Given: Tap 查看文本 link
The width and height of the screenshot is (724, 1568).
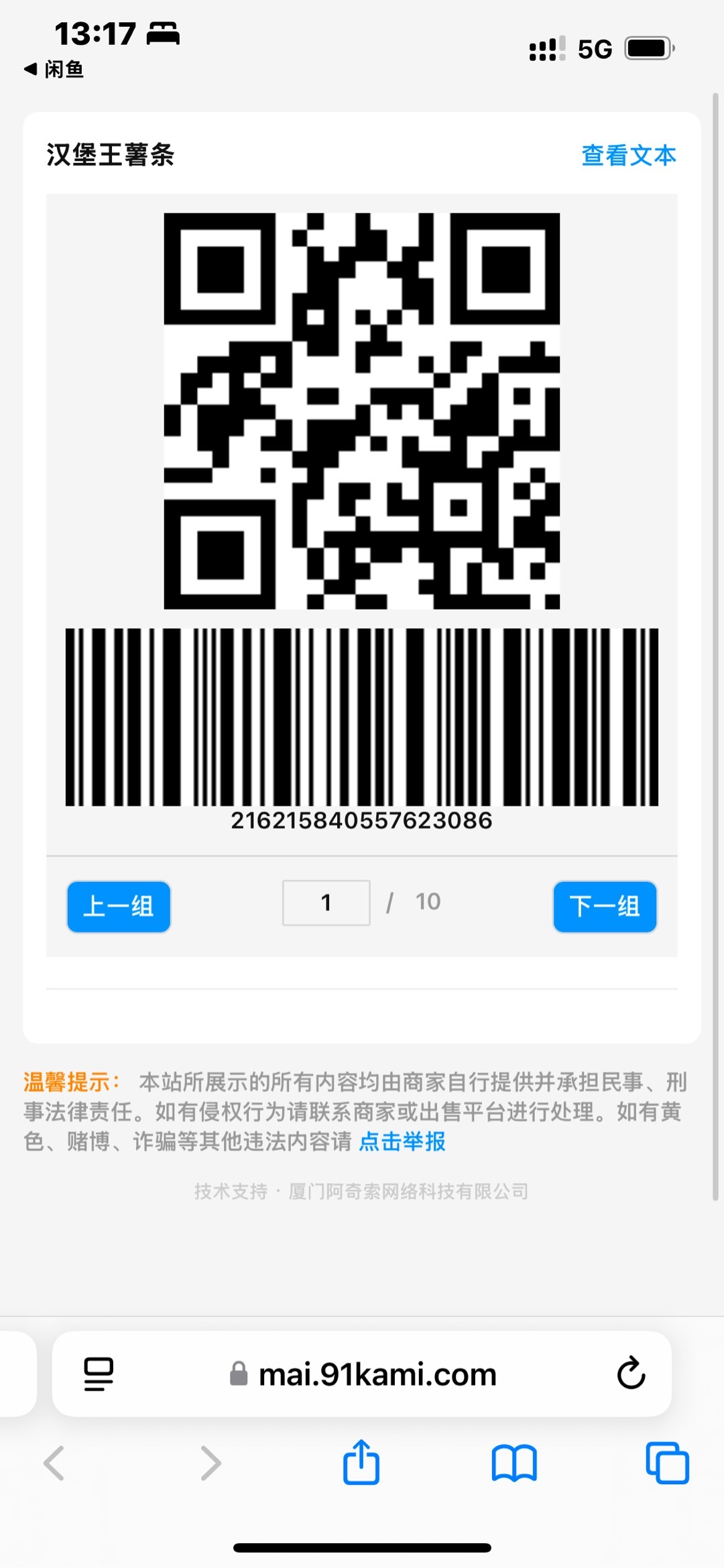Looking at the screenshot, I should click(x=628, y=156).
